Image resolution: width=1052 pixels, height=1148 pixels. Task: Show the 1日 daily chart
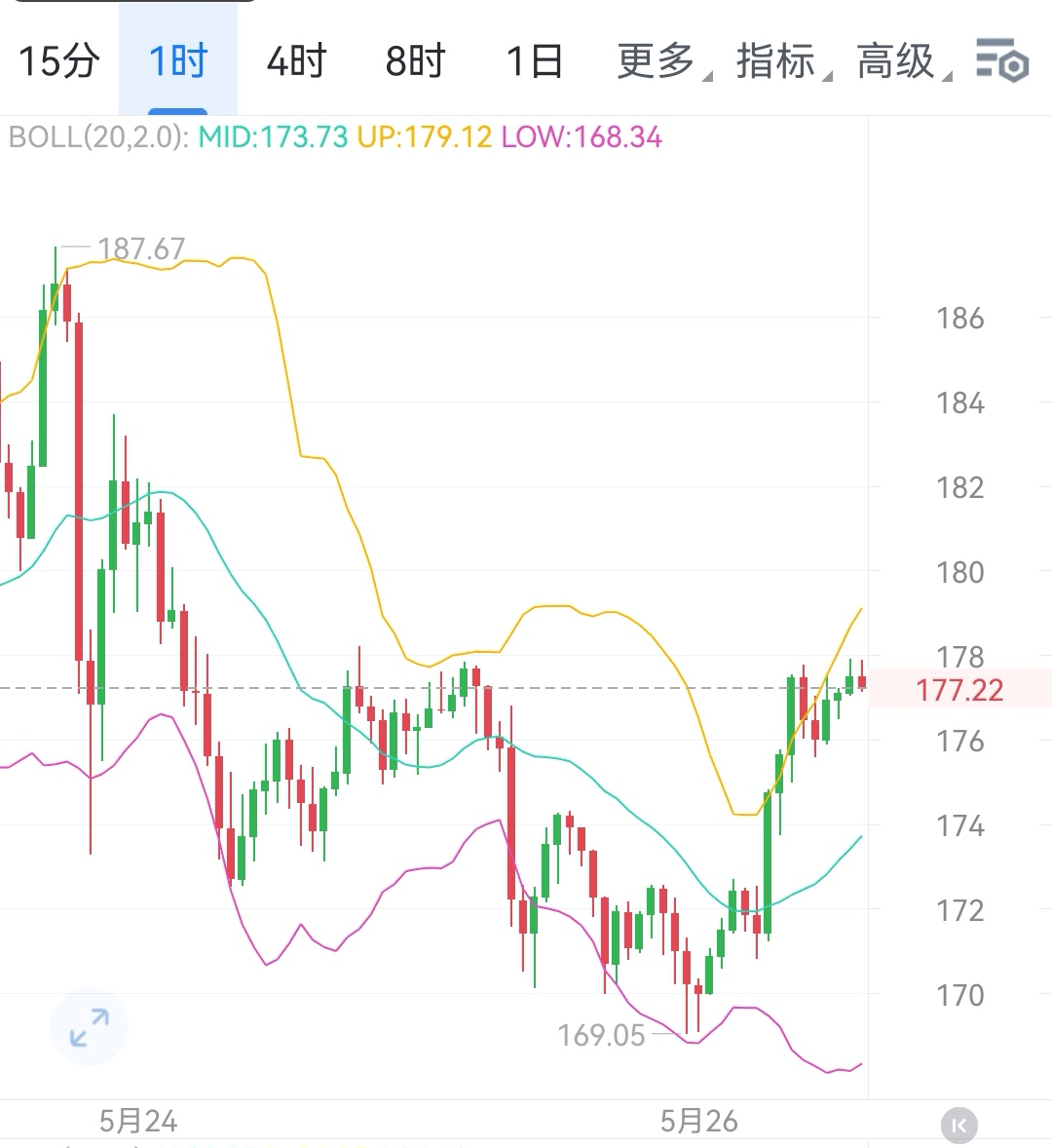(535, 61)
